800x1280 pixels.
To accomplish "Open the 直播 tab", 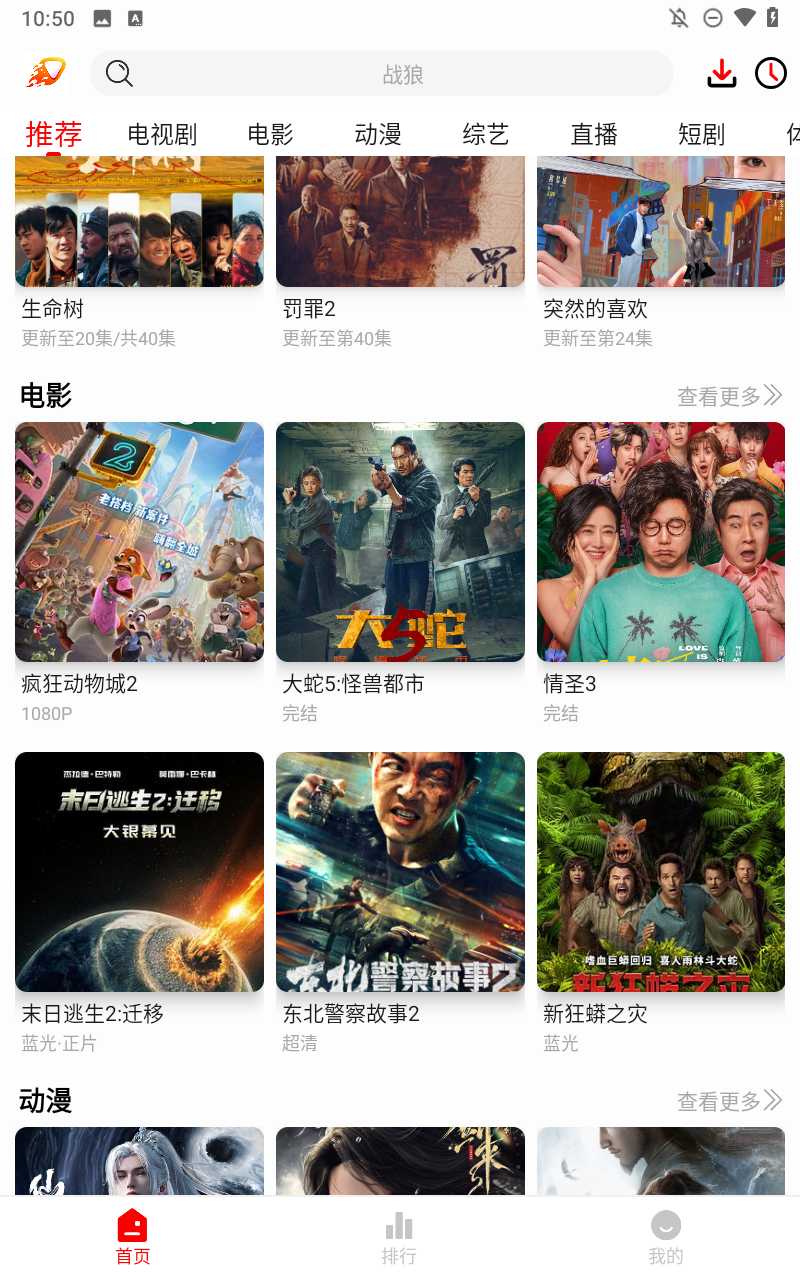I will (594, 134).
